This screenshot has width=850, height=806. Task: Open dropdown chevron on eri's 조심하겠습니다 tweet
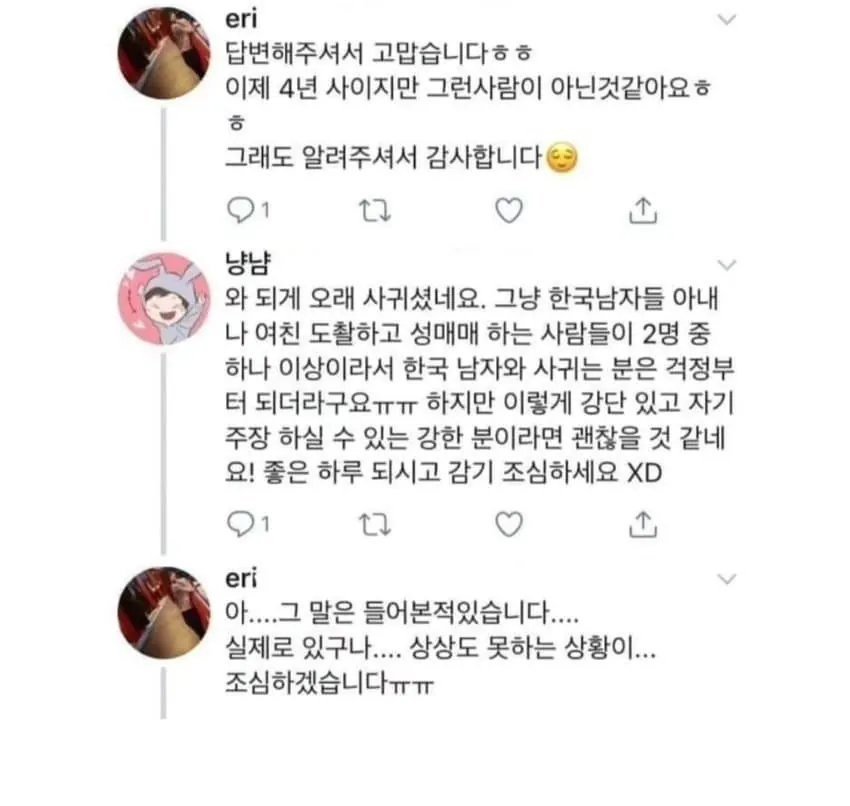click(728, 579)
